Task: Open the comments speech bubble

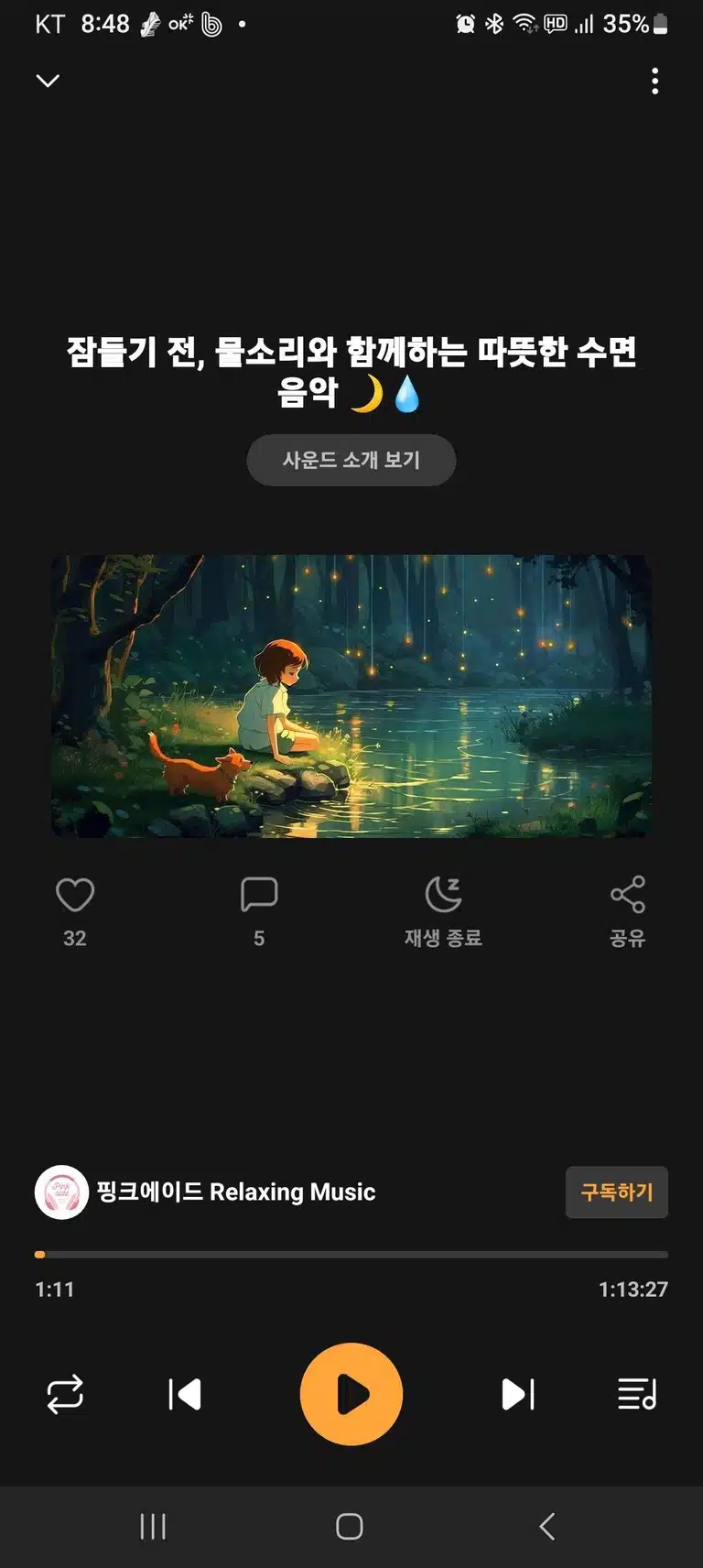Action: tap(259, 895)
